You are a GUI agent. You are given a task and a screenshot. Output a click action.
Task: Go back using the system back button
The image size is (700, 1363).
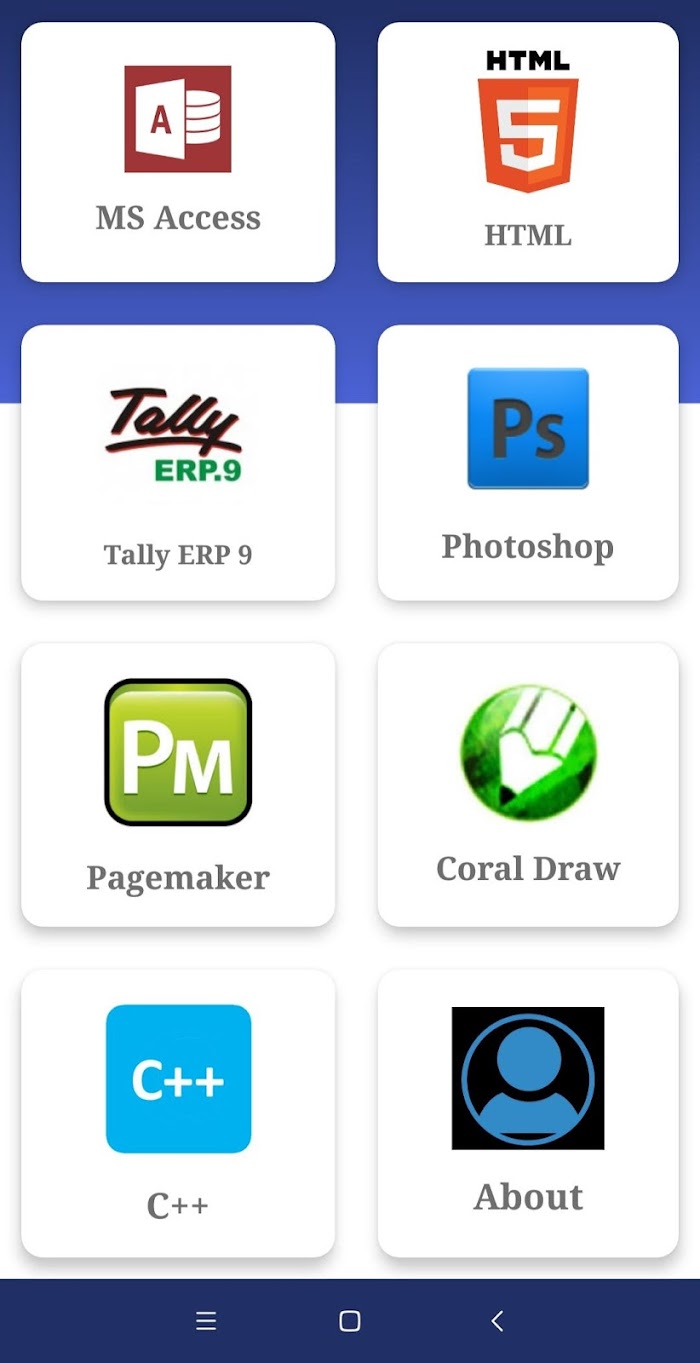(x=497, y=1321)
